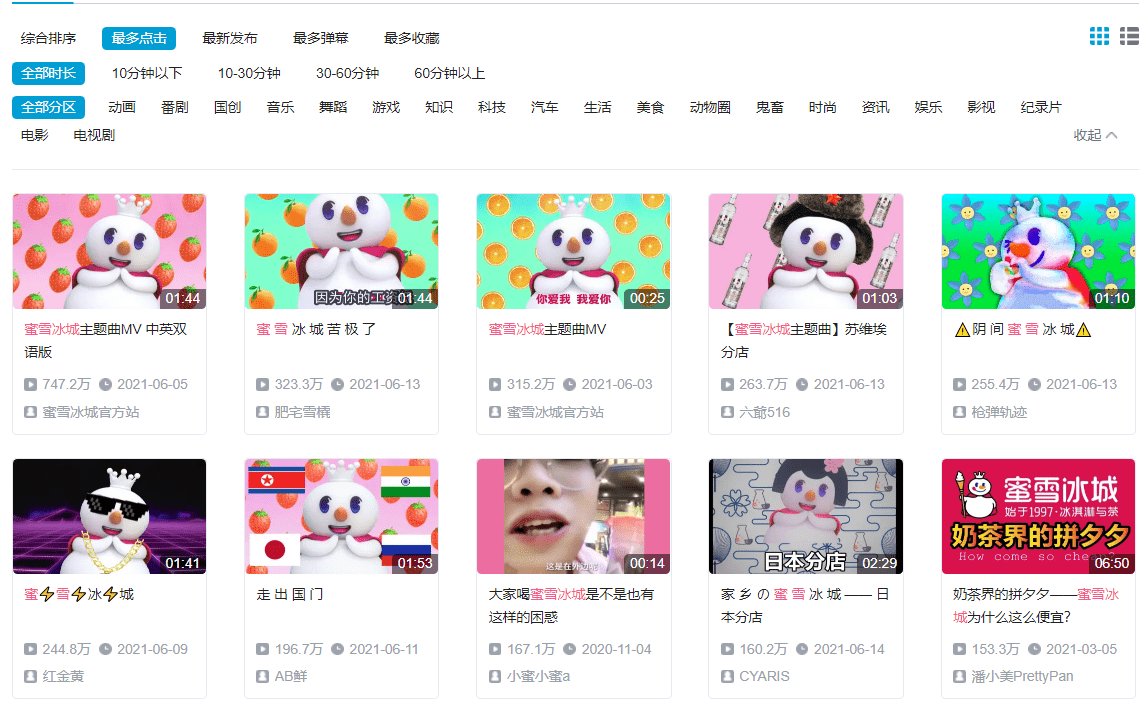1139x710 pixels.
Task: Open uploader 潘小美PrettyPan's profile
Action: (1022, 676)
